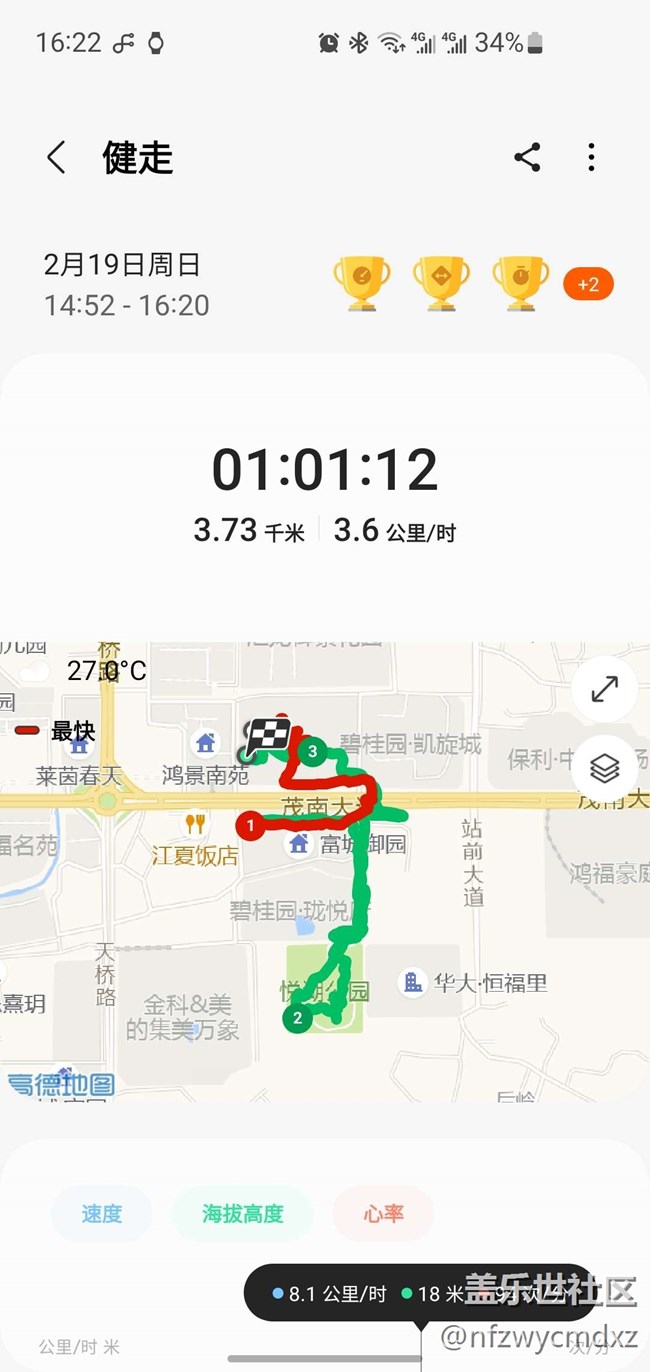Share this walking workout
650x1372 pixels.
pyautogui.click(x=527, y=157)
